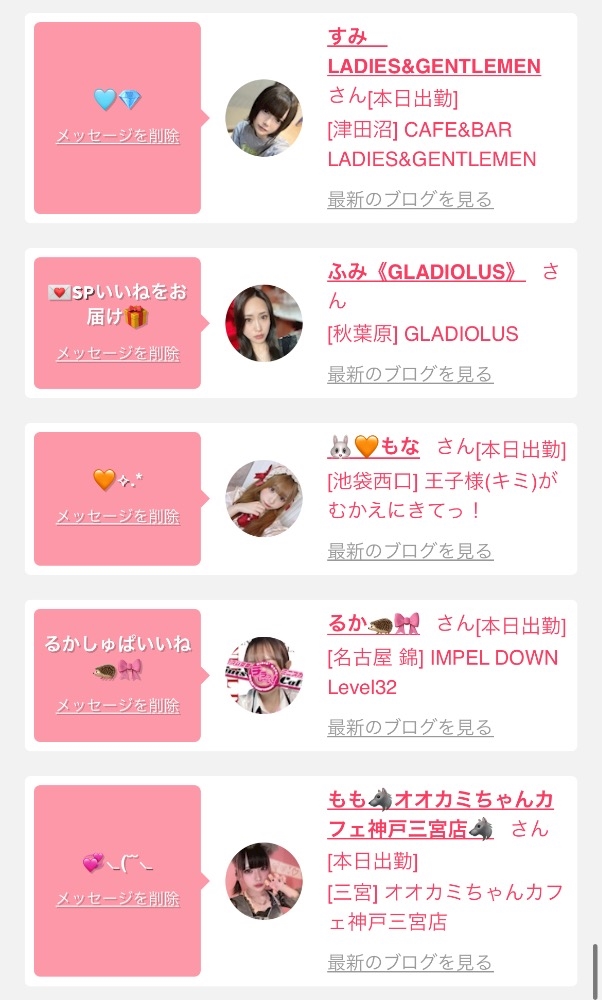Image resolution: width=602 pixels, height=1000 pixels.
Task: Tap もも's profile photo
Action: [x=264, y=881]
